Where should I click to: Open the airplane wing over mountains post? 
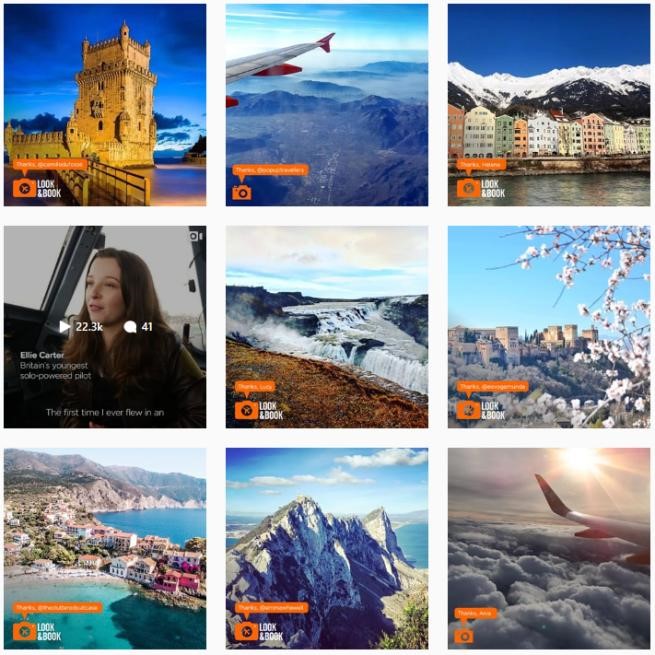tap(327, 105)
